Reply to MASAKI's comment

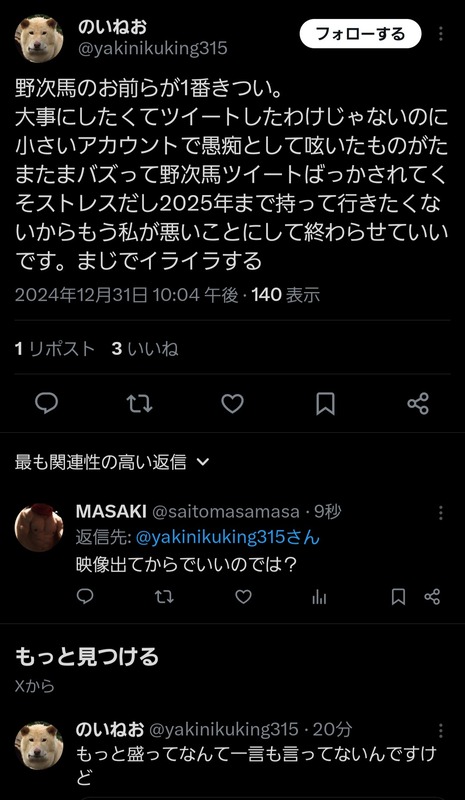pos(85,596)
